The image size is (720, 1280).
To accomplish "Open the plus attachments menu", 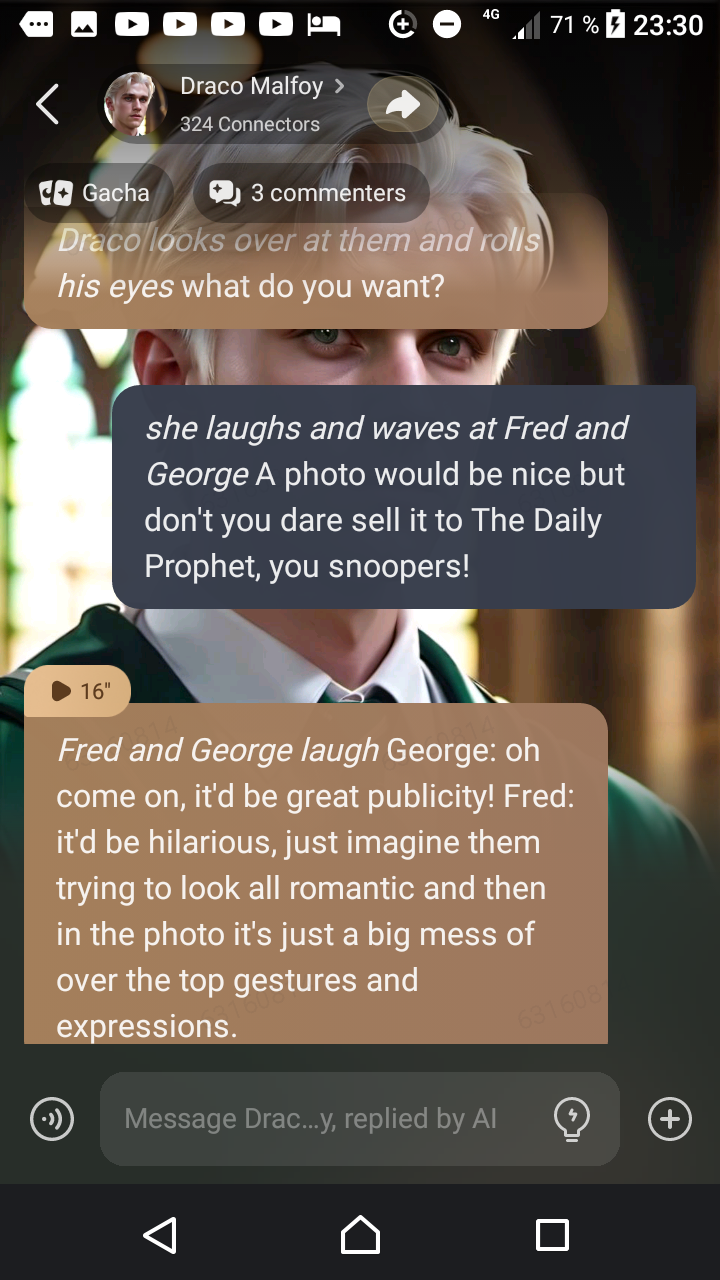I will point(669,1119).
